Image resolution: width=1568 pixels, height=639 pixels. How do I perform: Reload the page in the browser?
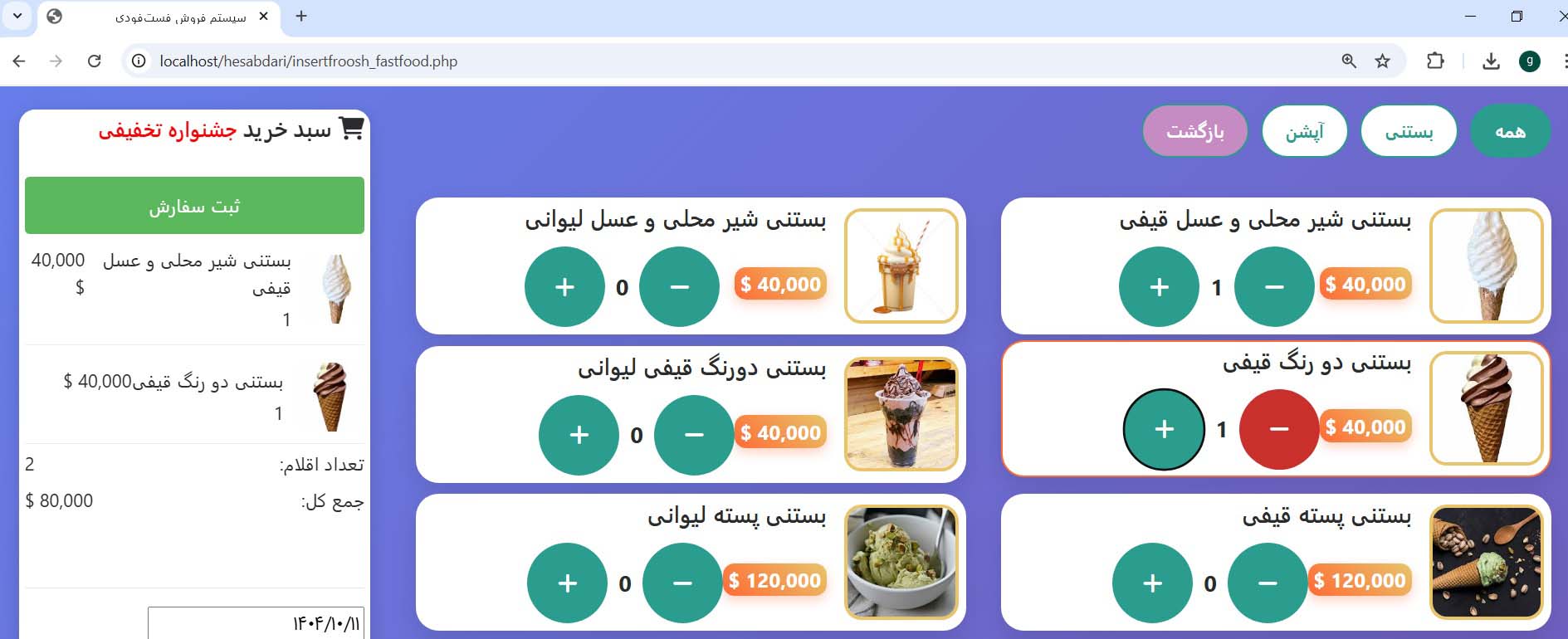(95, 61)
